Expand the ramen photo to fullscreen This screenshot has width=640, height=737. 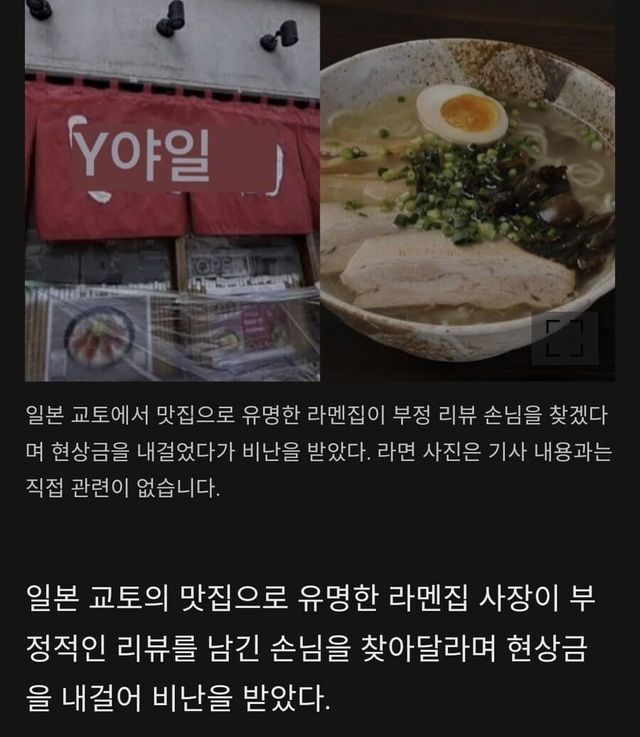565,338
